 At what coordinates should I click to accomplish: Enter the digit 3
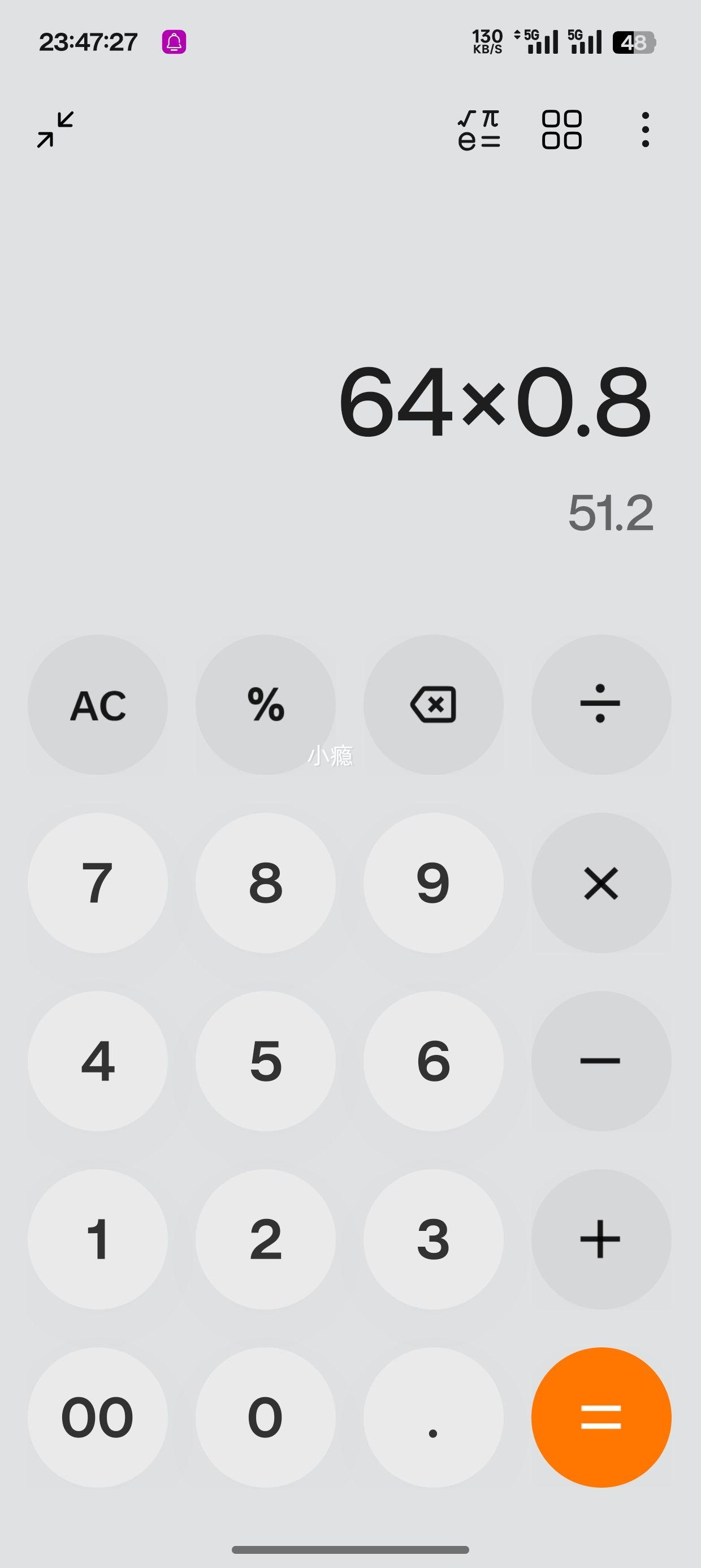[433, 1239]
